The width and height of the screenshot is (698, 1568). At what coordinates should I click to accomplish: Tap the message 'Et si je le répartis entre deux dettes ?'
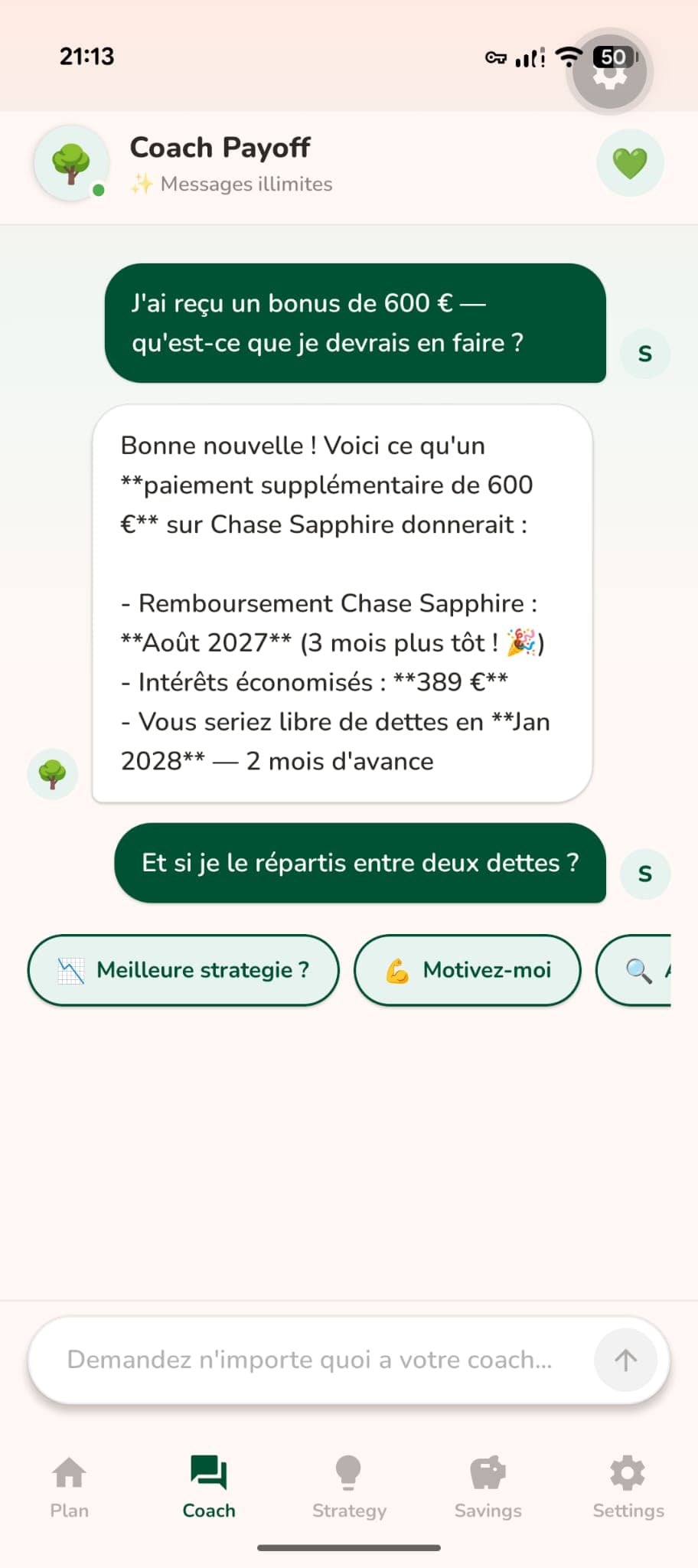pyautogui.click(x=360, y=863)
